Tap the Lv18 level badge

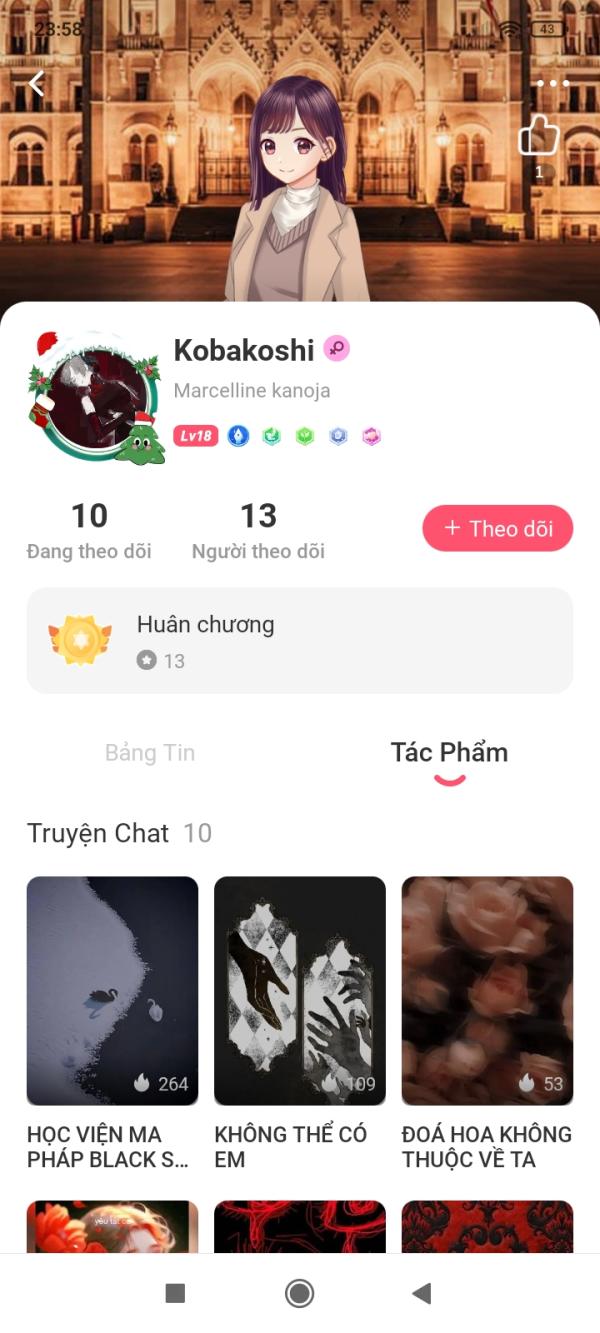[x=195, y=436]
